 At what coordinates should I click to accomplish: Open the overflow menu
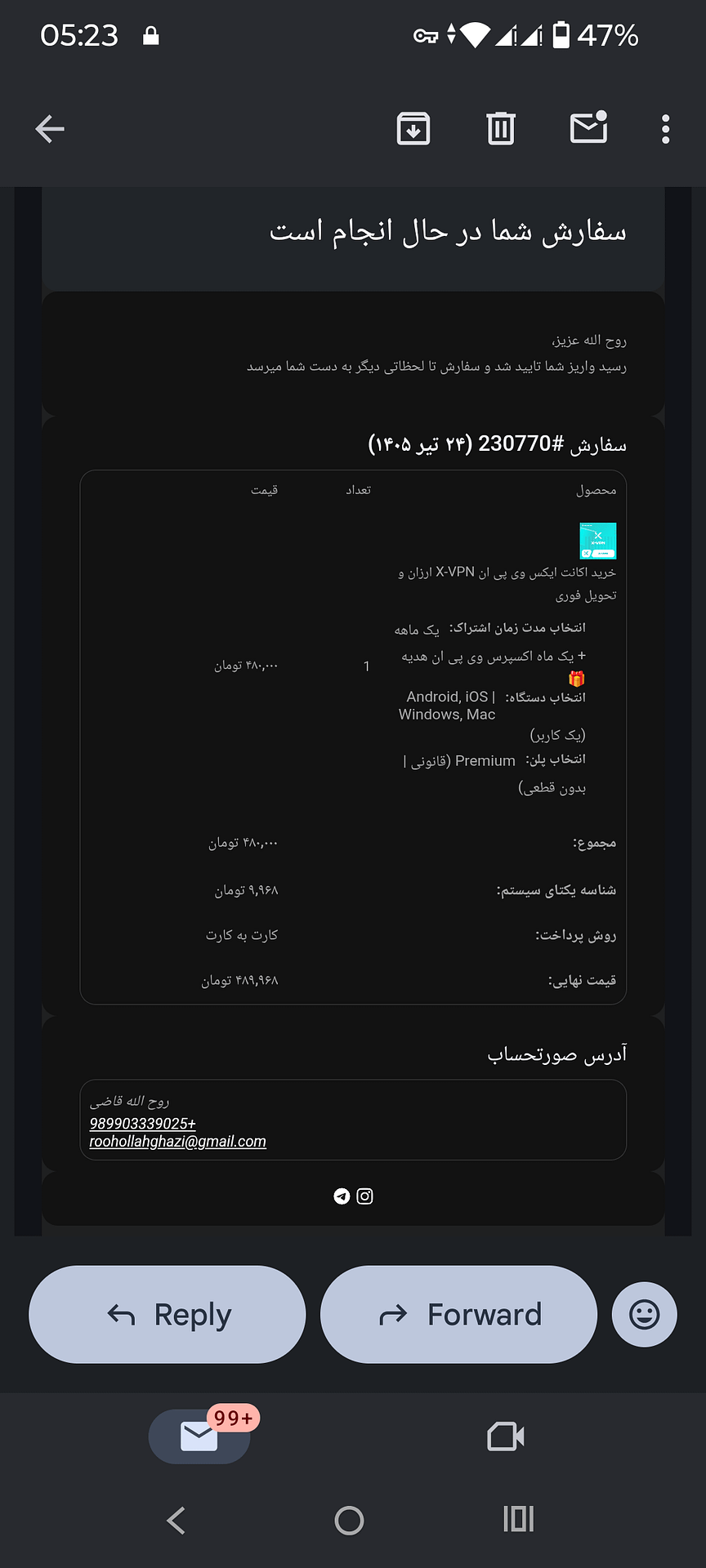point(666,129)
